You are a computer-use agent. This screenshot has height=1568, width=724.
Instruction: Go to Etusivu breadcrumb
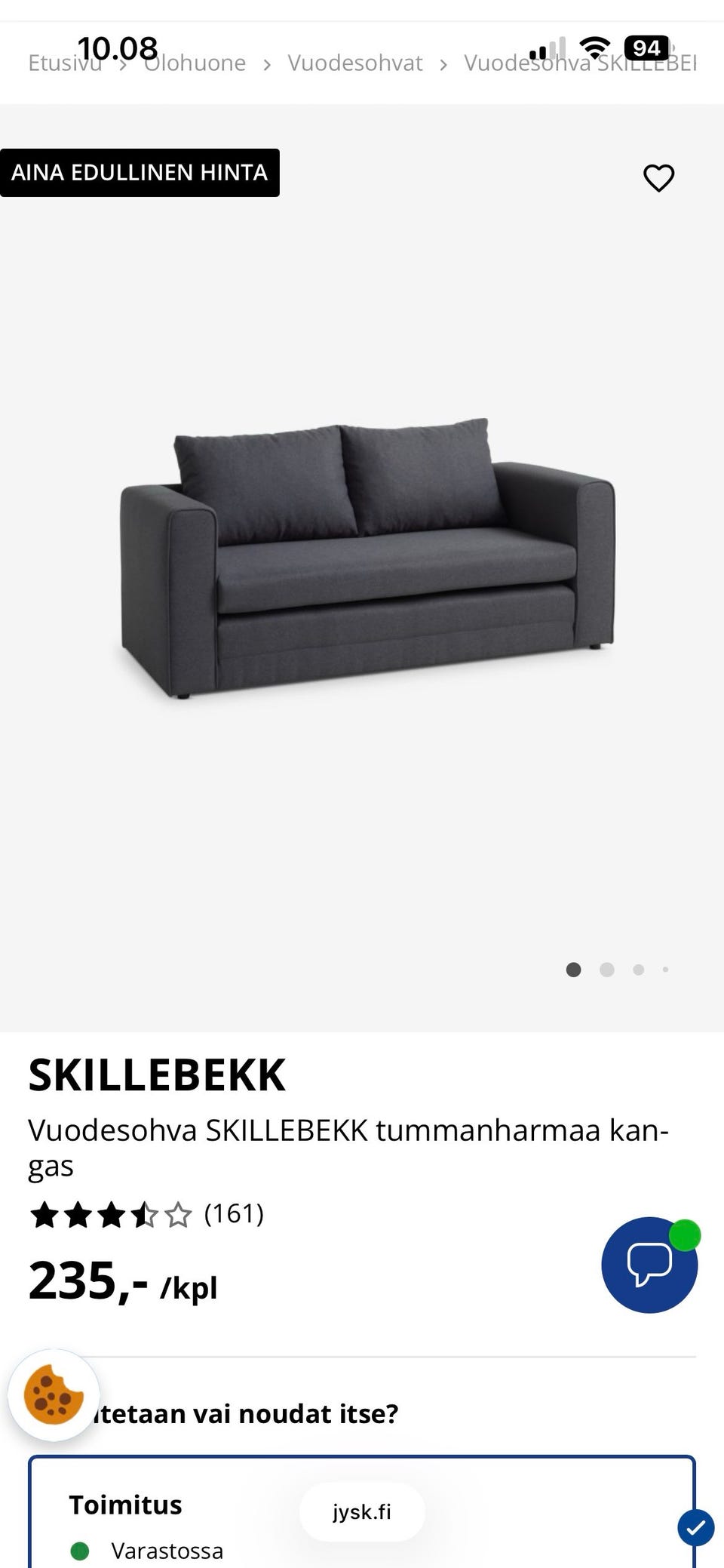(x=64, y=63)
